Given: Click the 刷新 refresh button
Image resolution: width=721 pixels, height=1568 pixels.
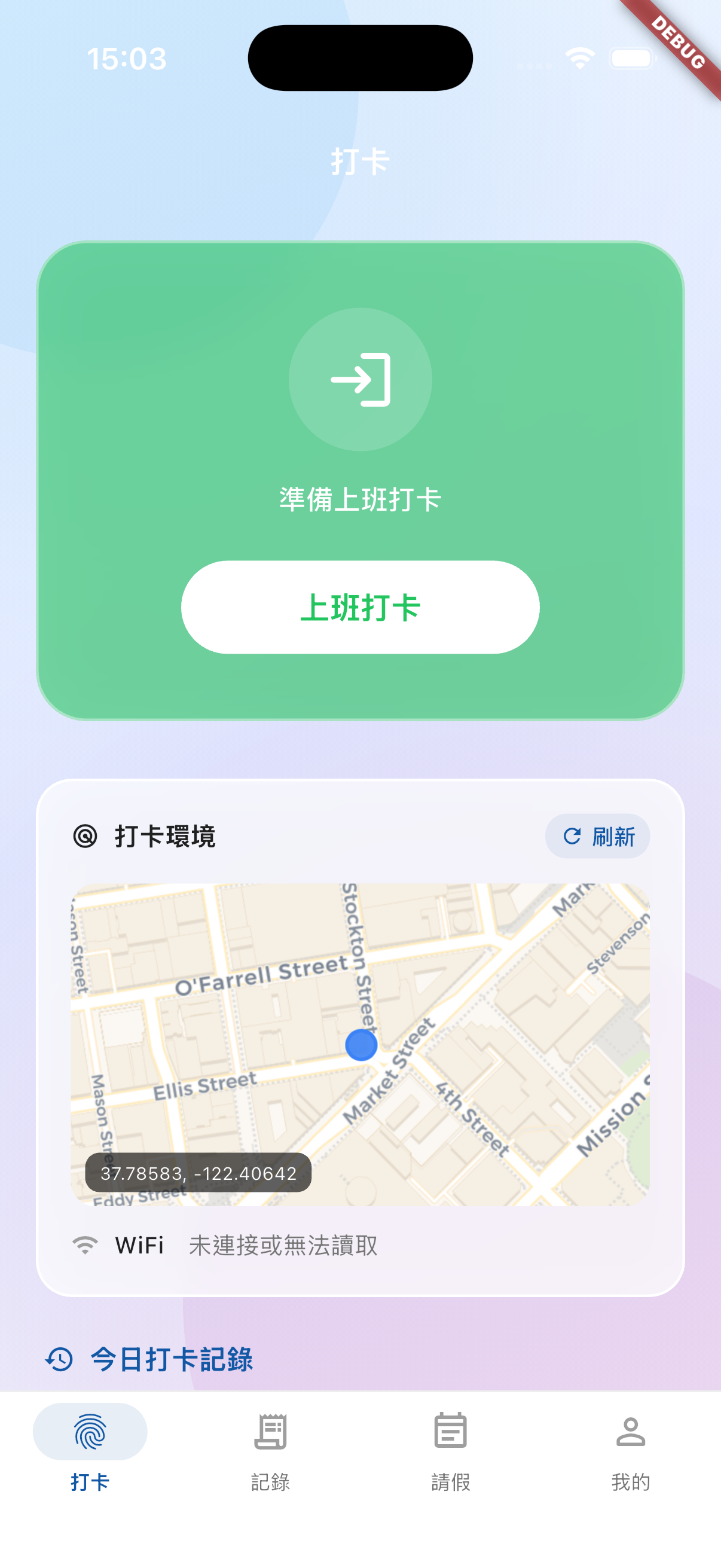Looking at the screenshot, I should pos(597,837).
